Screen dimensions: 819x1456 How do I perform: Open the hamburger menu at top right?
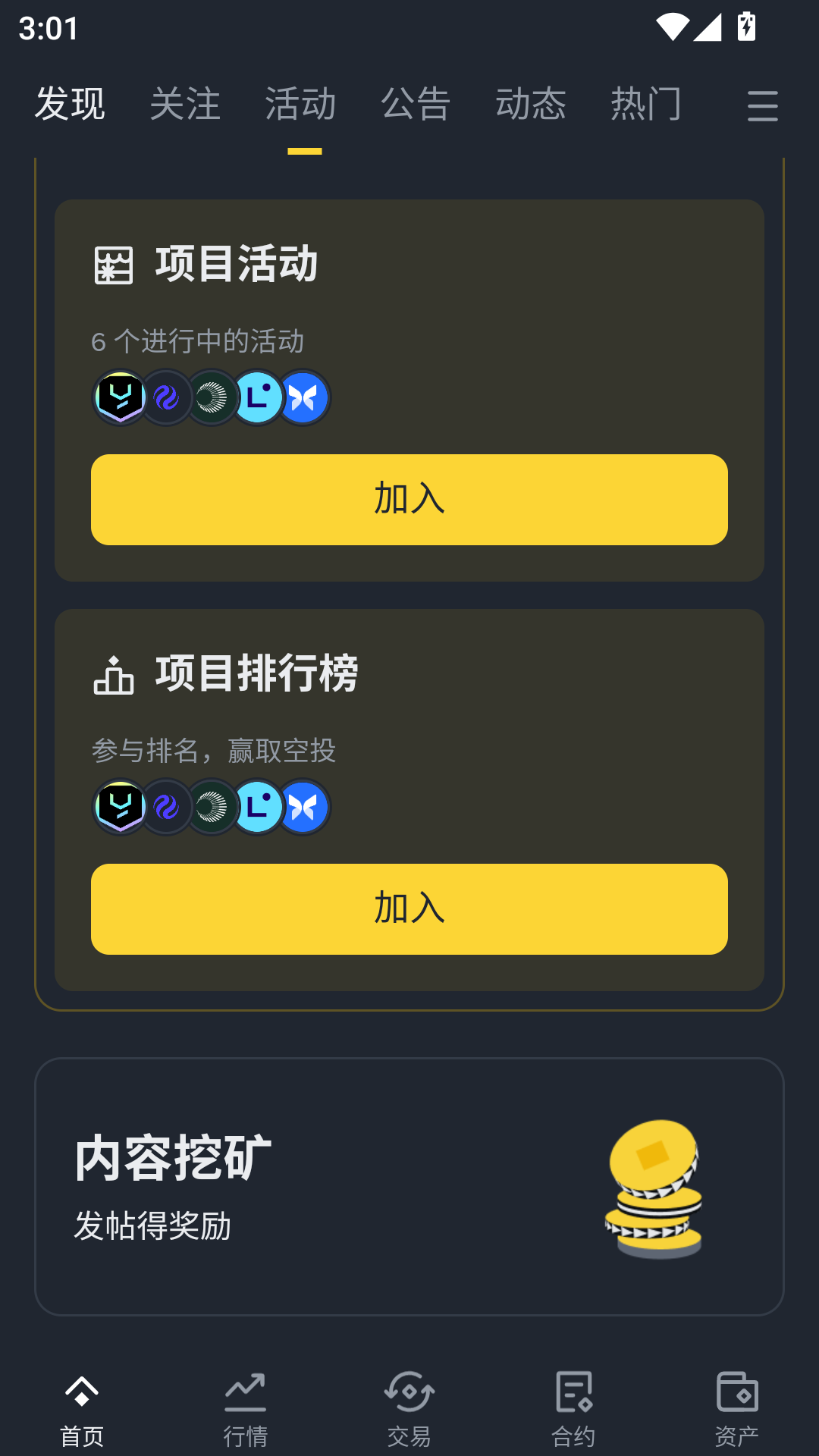pyautogui.click(x=761, y=106)
